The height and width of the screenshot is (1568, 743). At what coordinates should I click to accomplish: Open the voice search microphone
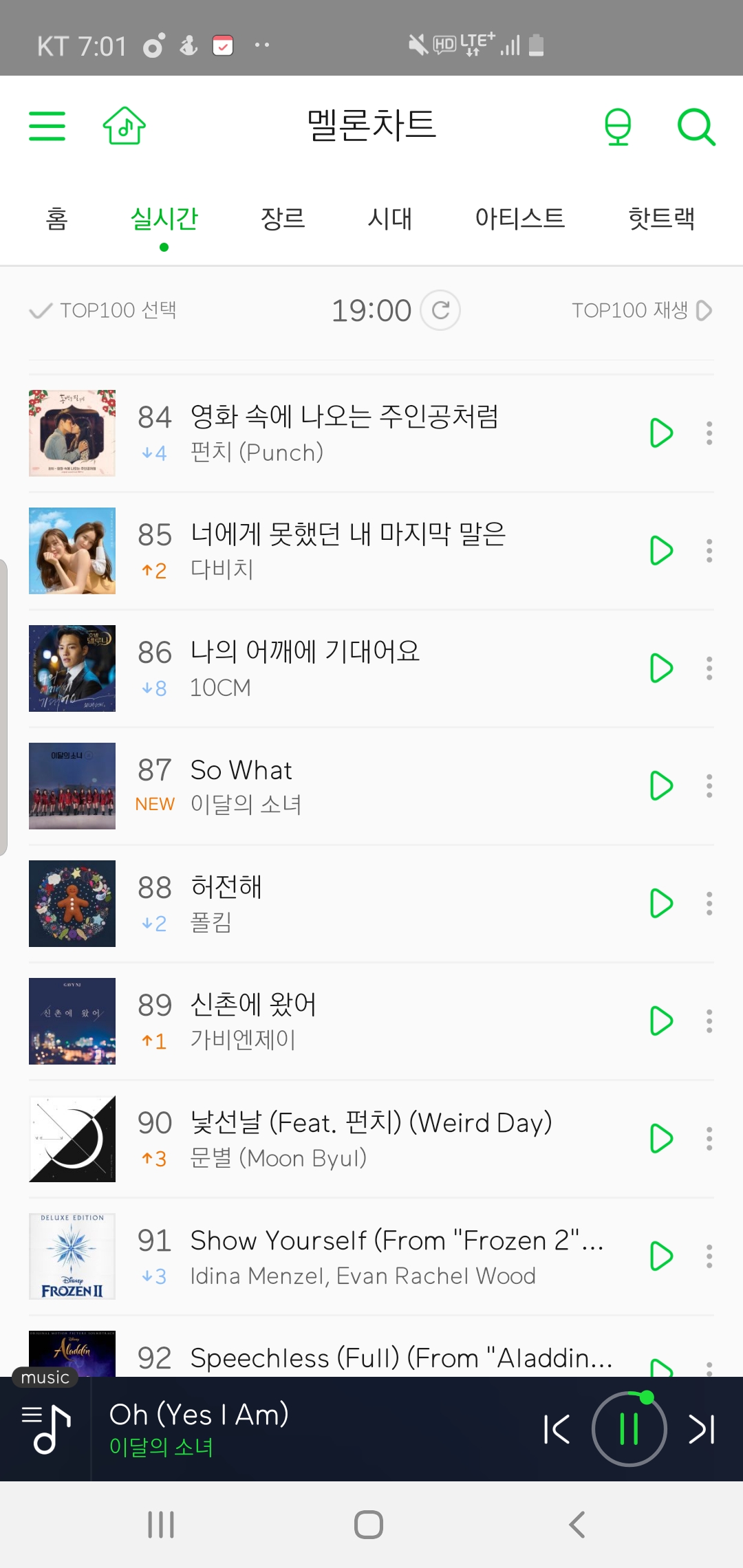(617, 127)
